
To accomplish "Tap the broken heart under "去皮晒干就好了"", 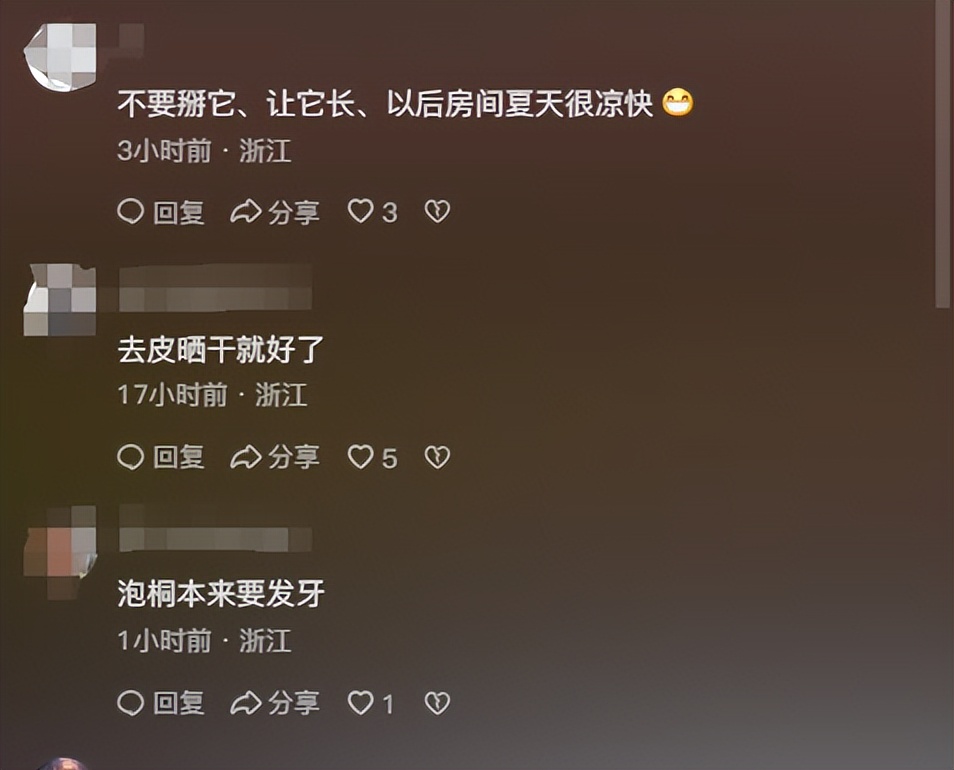I will pyautogui.click(x=437, y=457).
